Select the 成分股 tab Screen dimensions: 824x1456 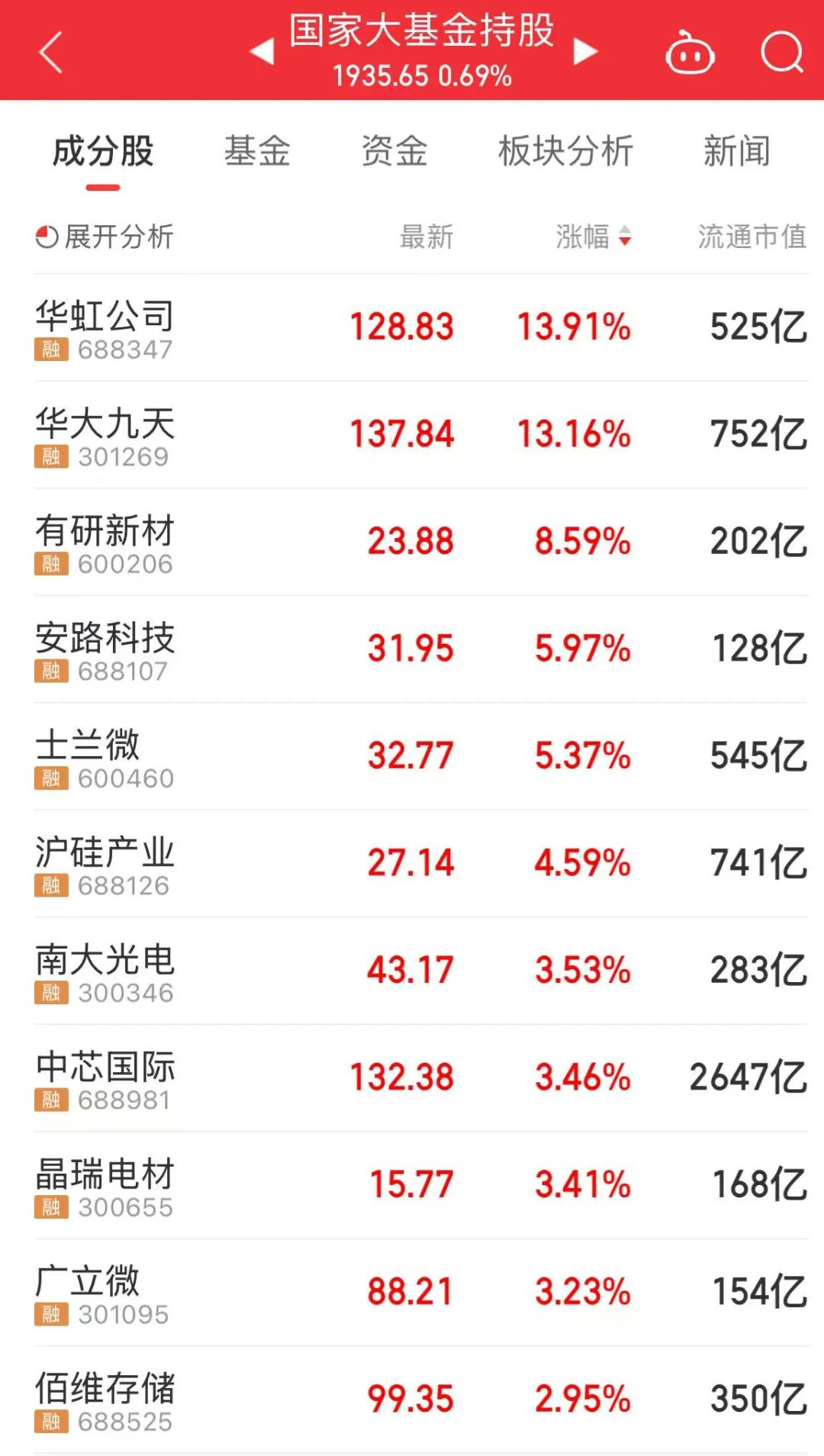[x=103, y=151]
